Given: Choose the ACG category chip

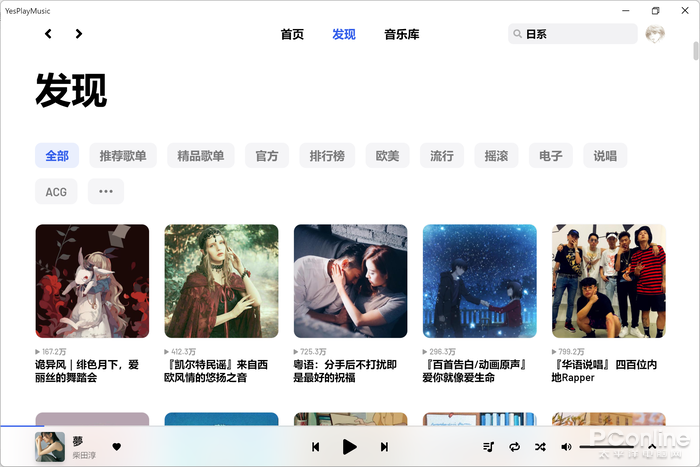Looking at the screenshot, I should [56, 191].
